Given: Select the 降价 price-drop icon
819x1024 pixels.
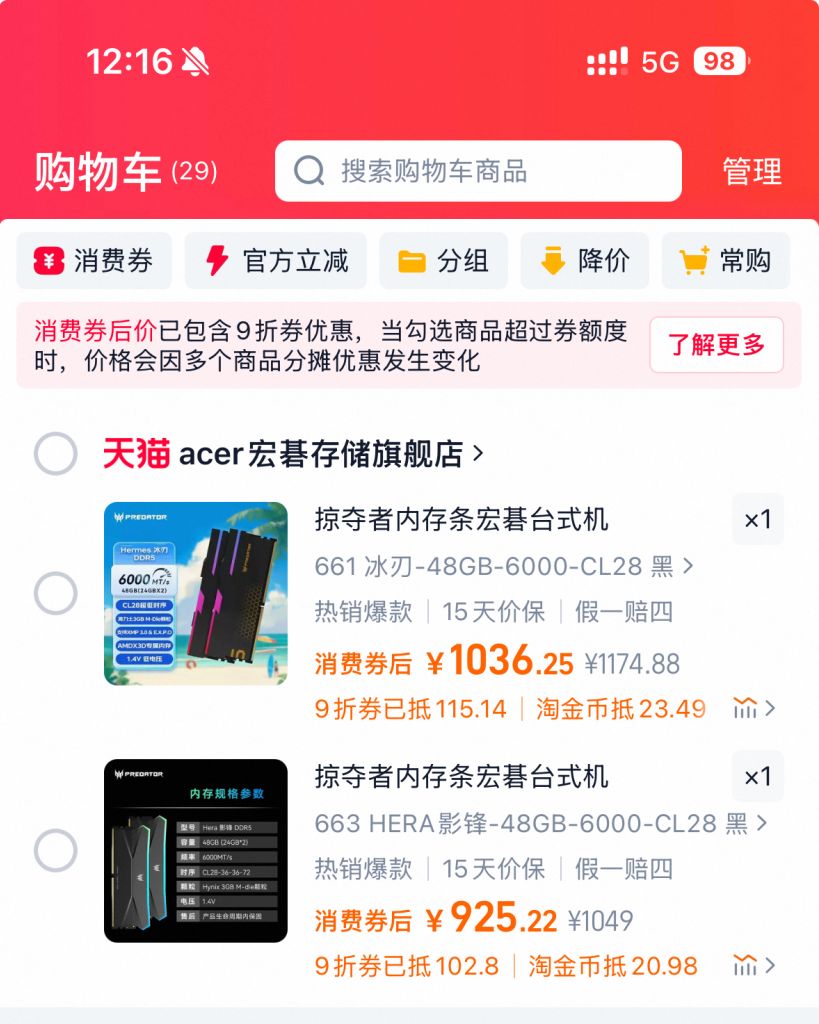Looking at the screenshot, I should point(553,260).
